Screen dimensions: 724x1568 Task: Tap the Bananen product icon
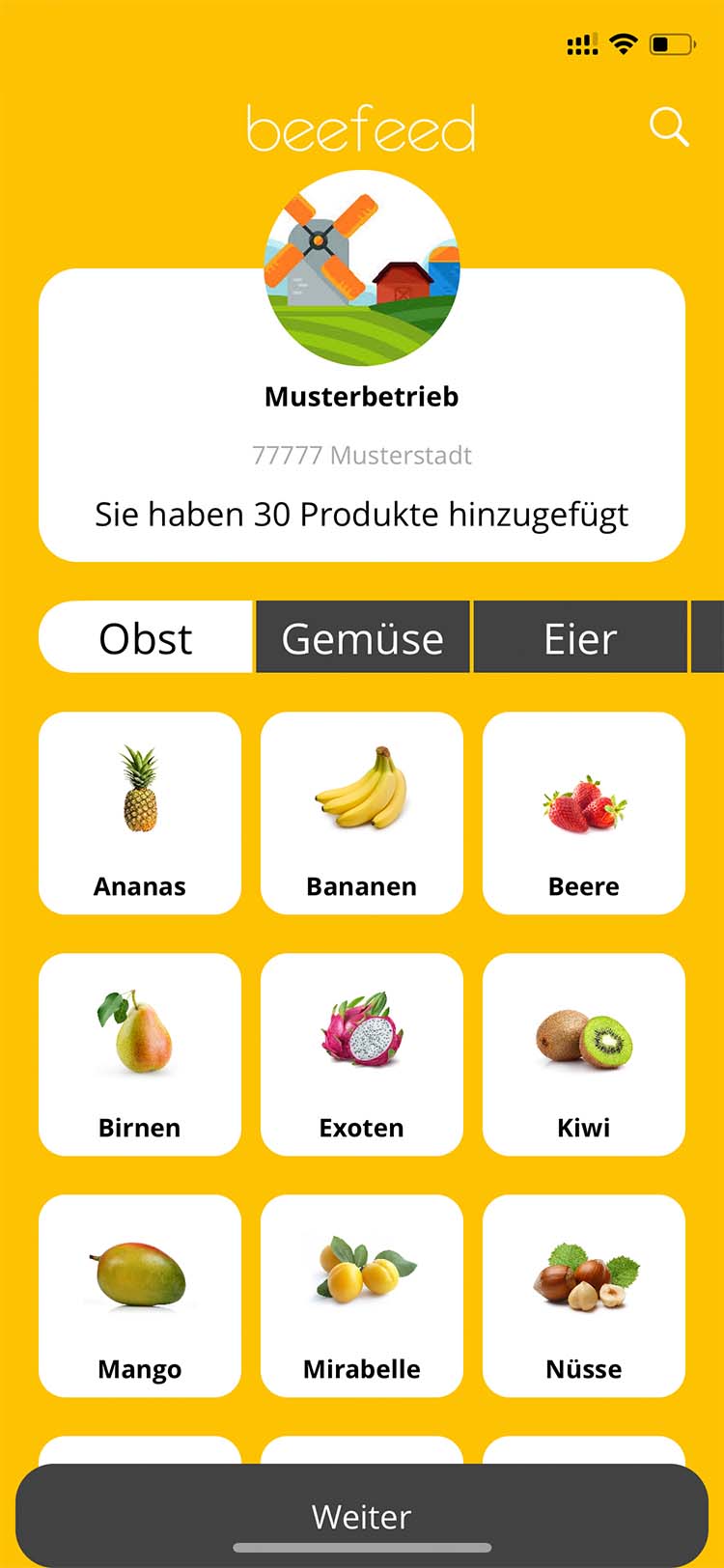(x=361, y=792)
